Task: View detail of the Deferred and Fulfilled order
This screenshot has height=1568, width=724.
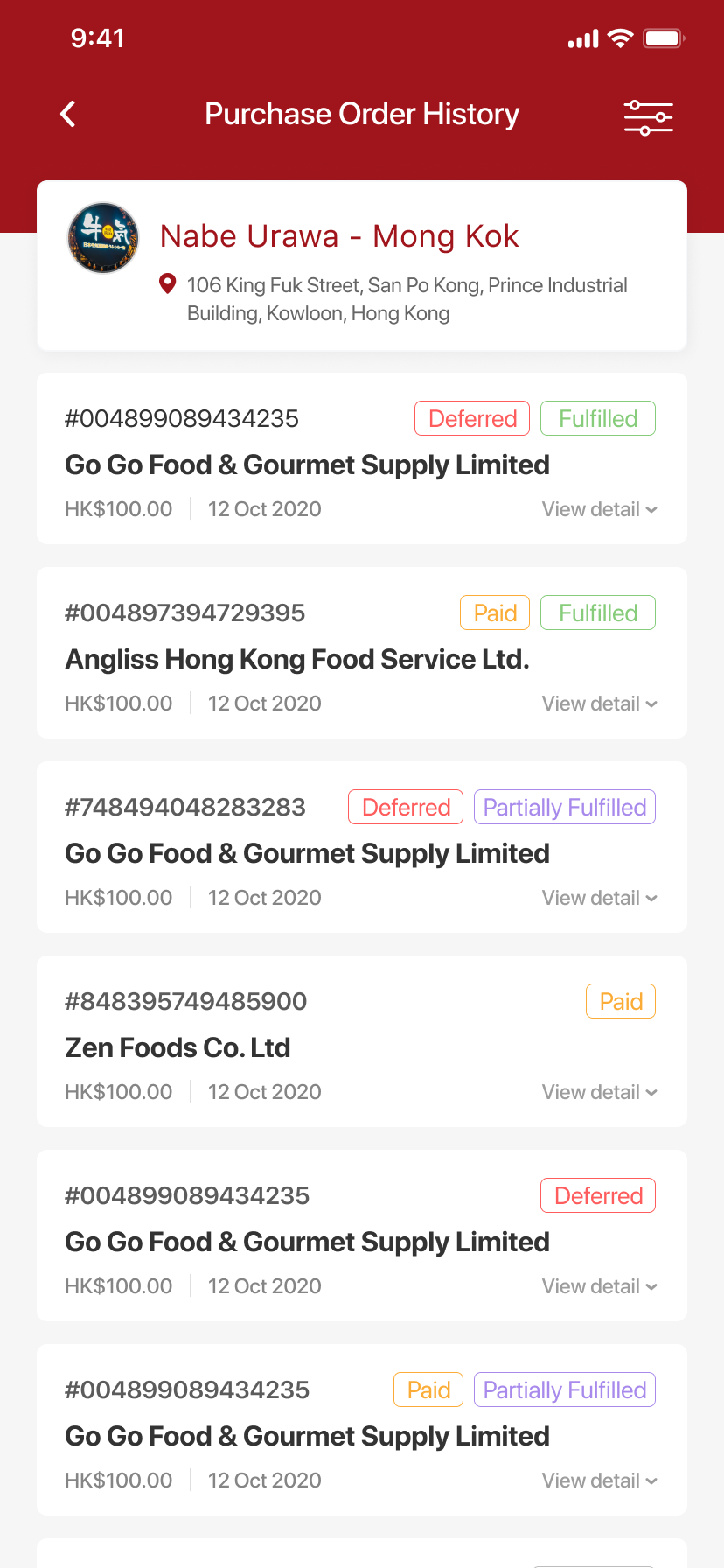Action: [599, 509]
